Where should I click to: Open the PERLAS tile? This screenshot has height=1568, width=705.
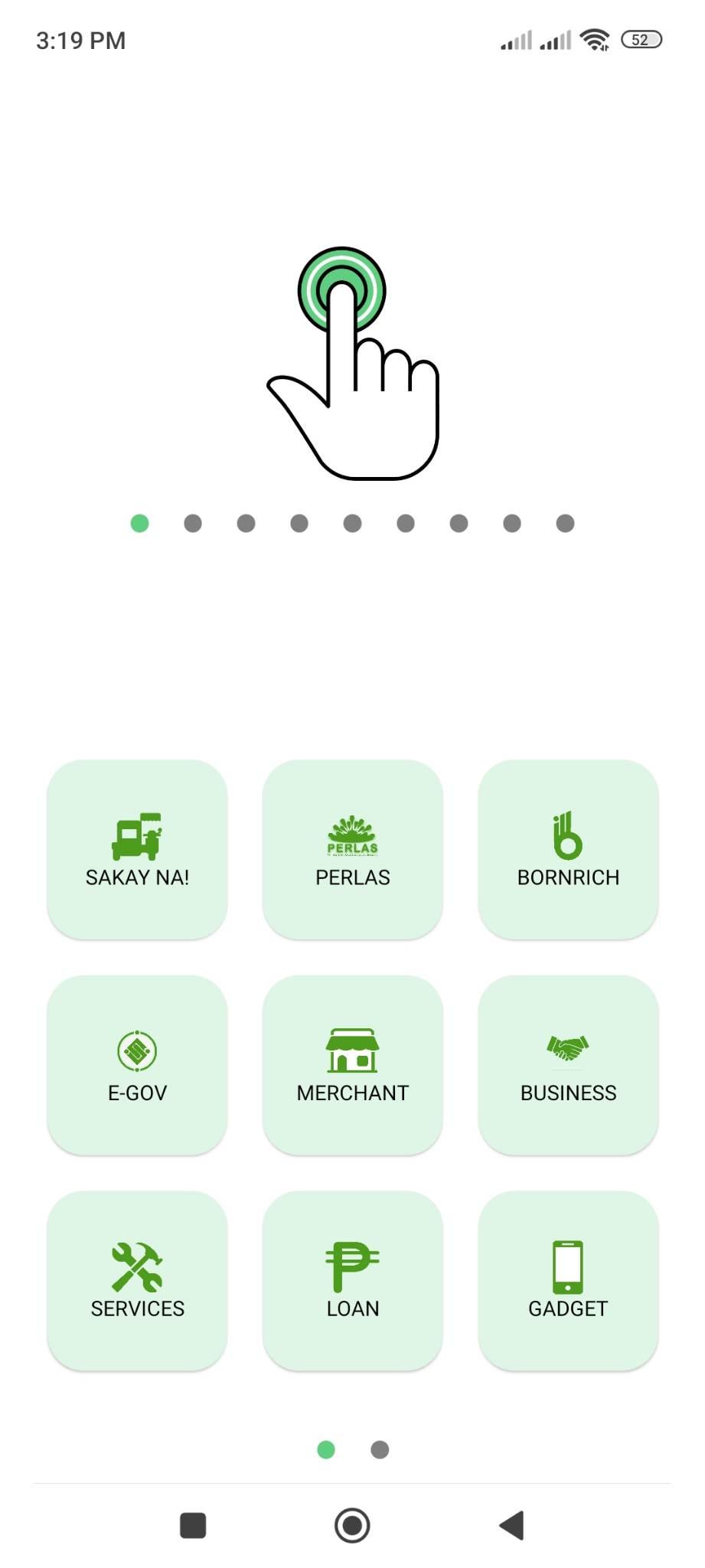[353, 850]
